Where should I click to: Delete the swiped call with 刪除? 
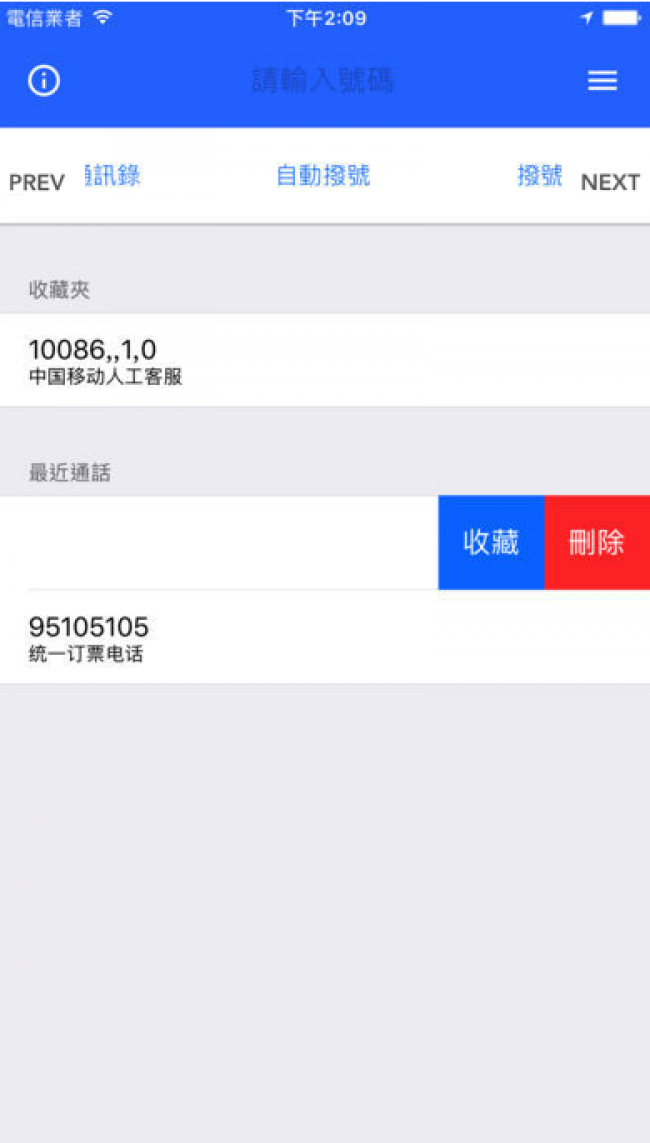[597, 543]
